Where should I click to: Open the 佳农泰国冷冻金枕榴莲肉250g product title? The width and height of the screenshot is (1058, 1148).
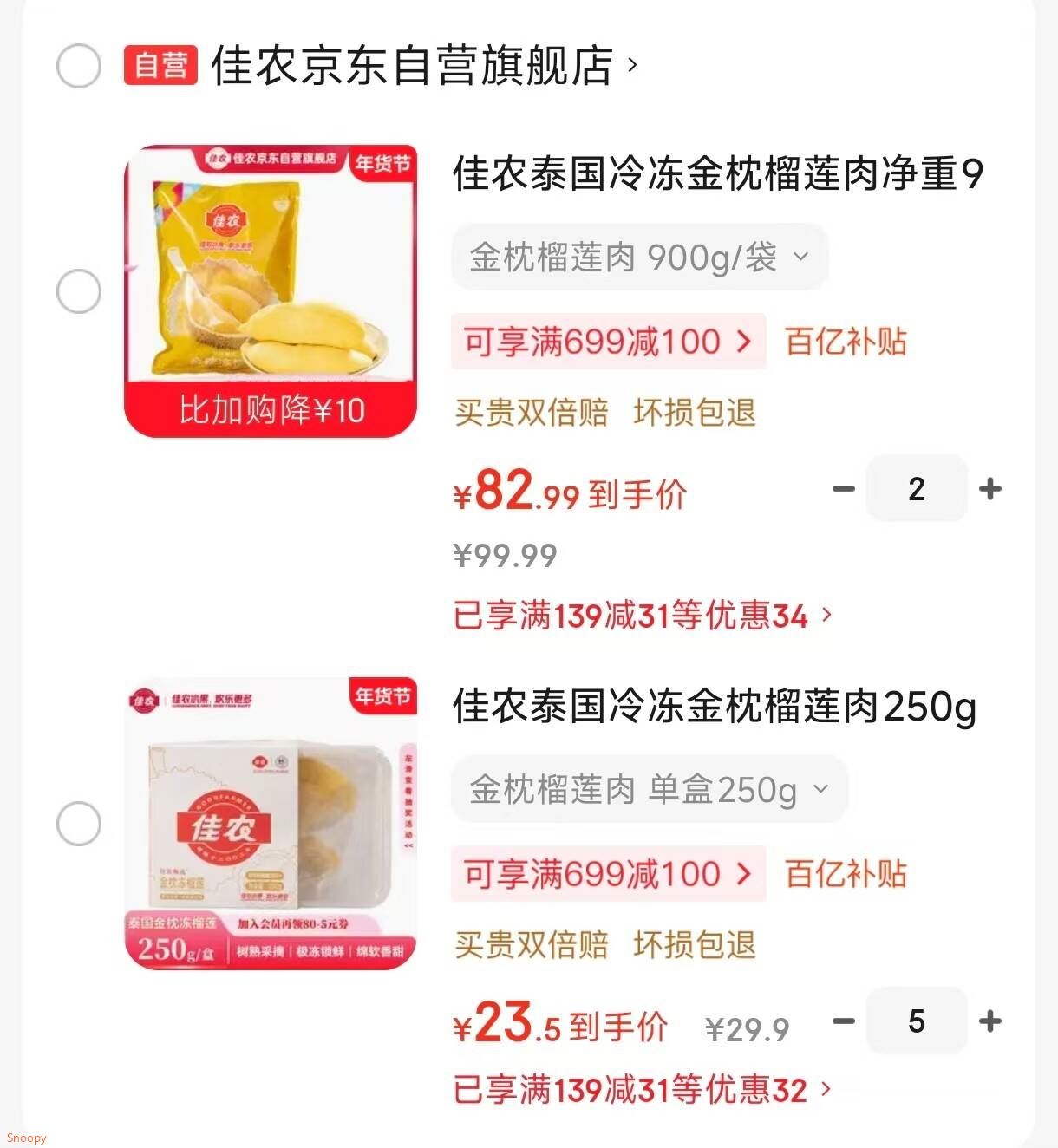click(715, 707)
